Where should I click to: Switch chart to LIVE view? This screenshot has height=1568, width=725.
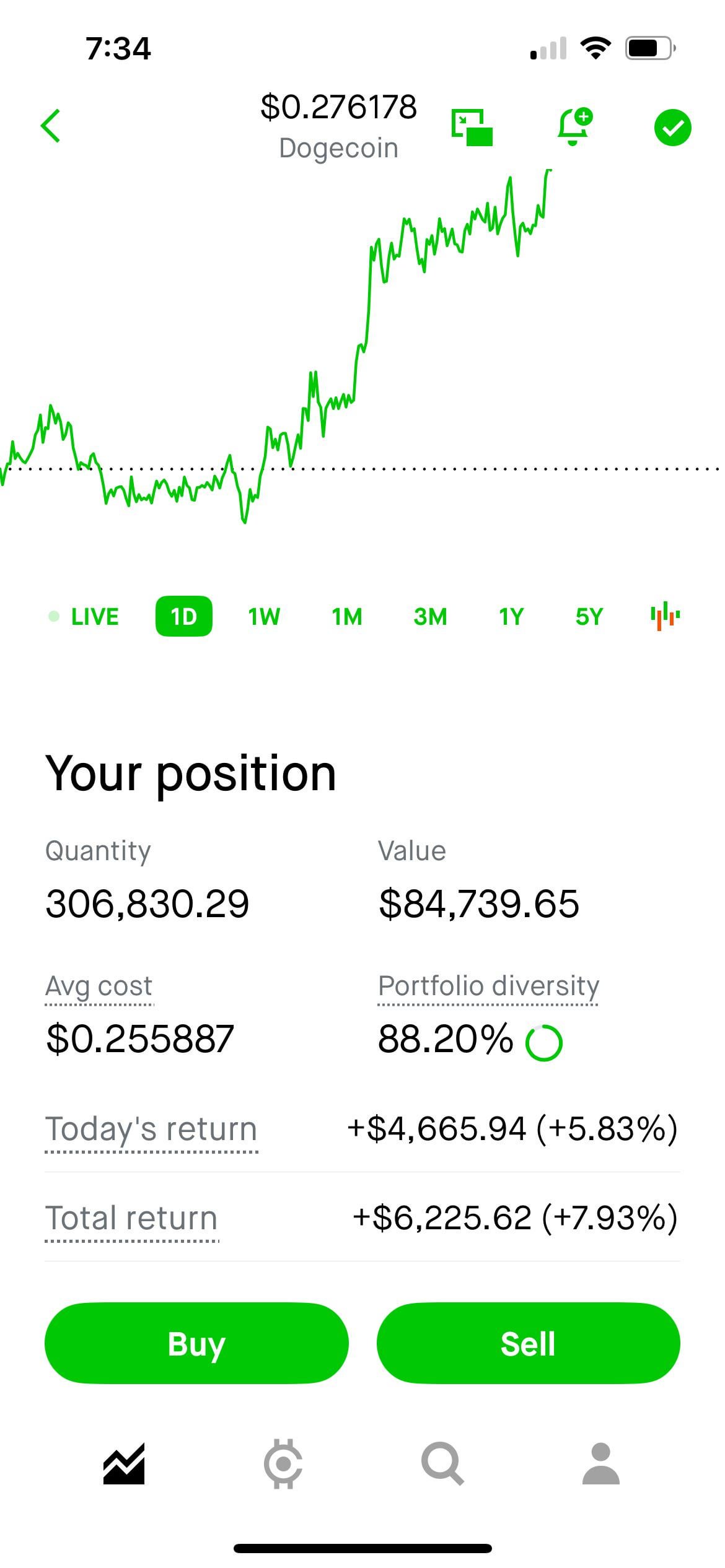click(84, 617)
